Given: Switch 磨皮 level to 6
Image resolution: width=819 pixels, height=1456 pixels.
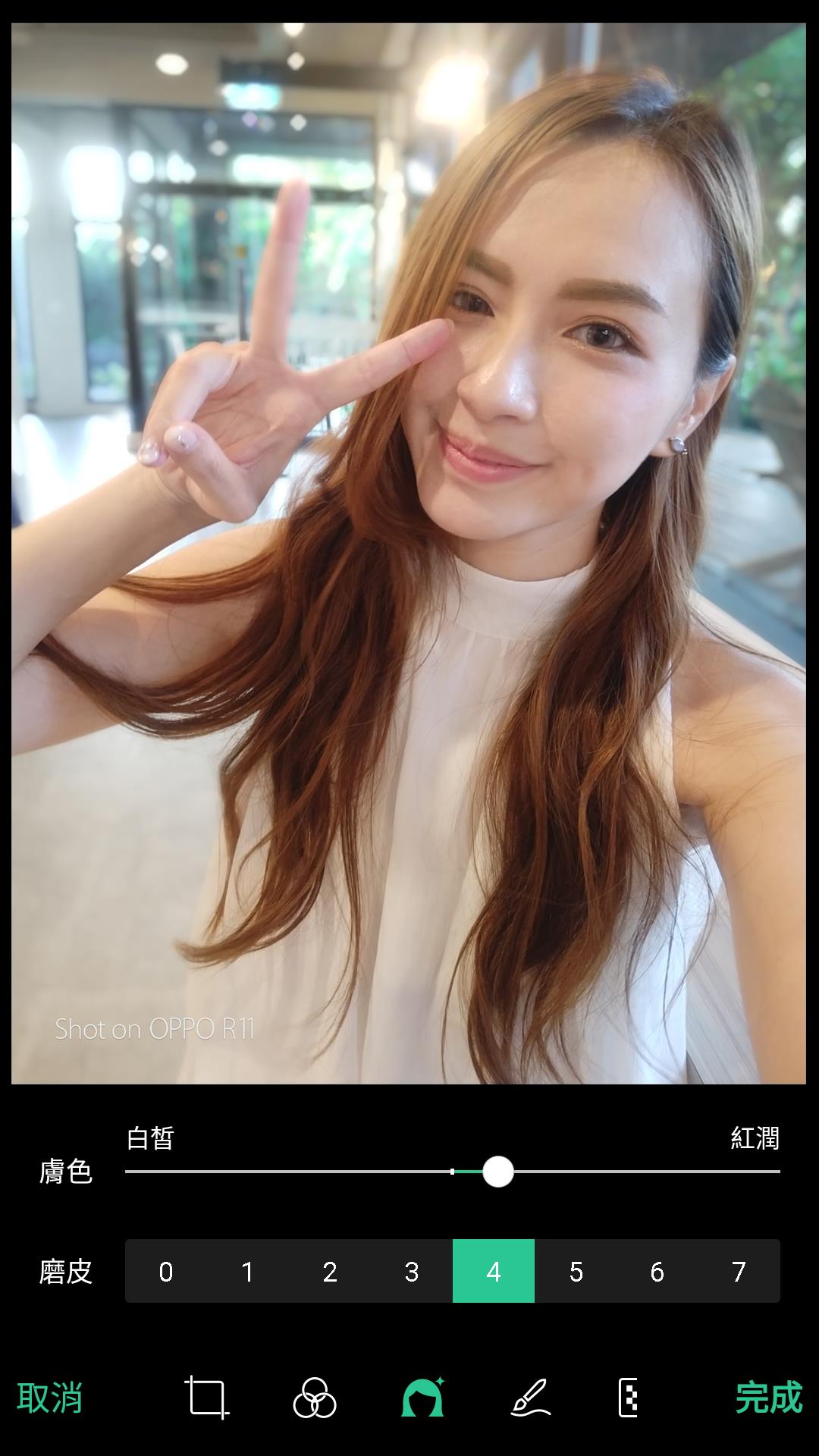Looking at the screenshot, I should coord(657,1271).
